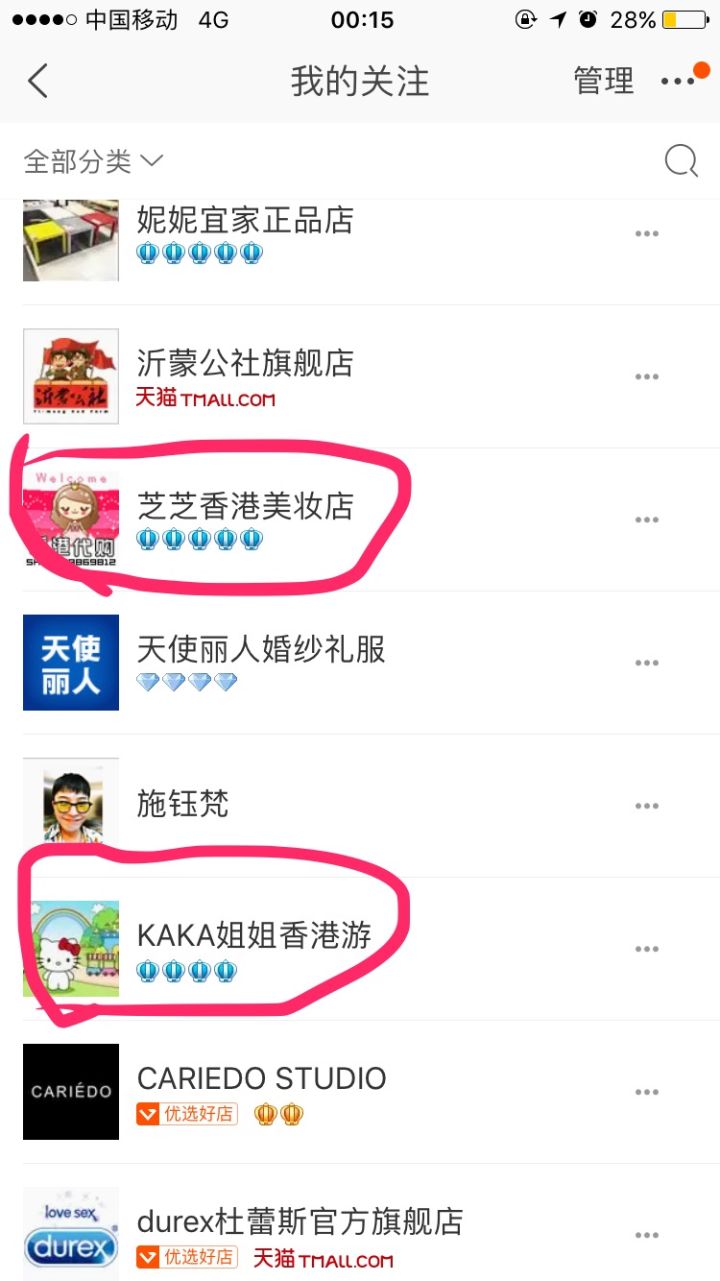Open more options for 妮妮宜家正品店

(x=647, y=234)
